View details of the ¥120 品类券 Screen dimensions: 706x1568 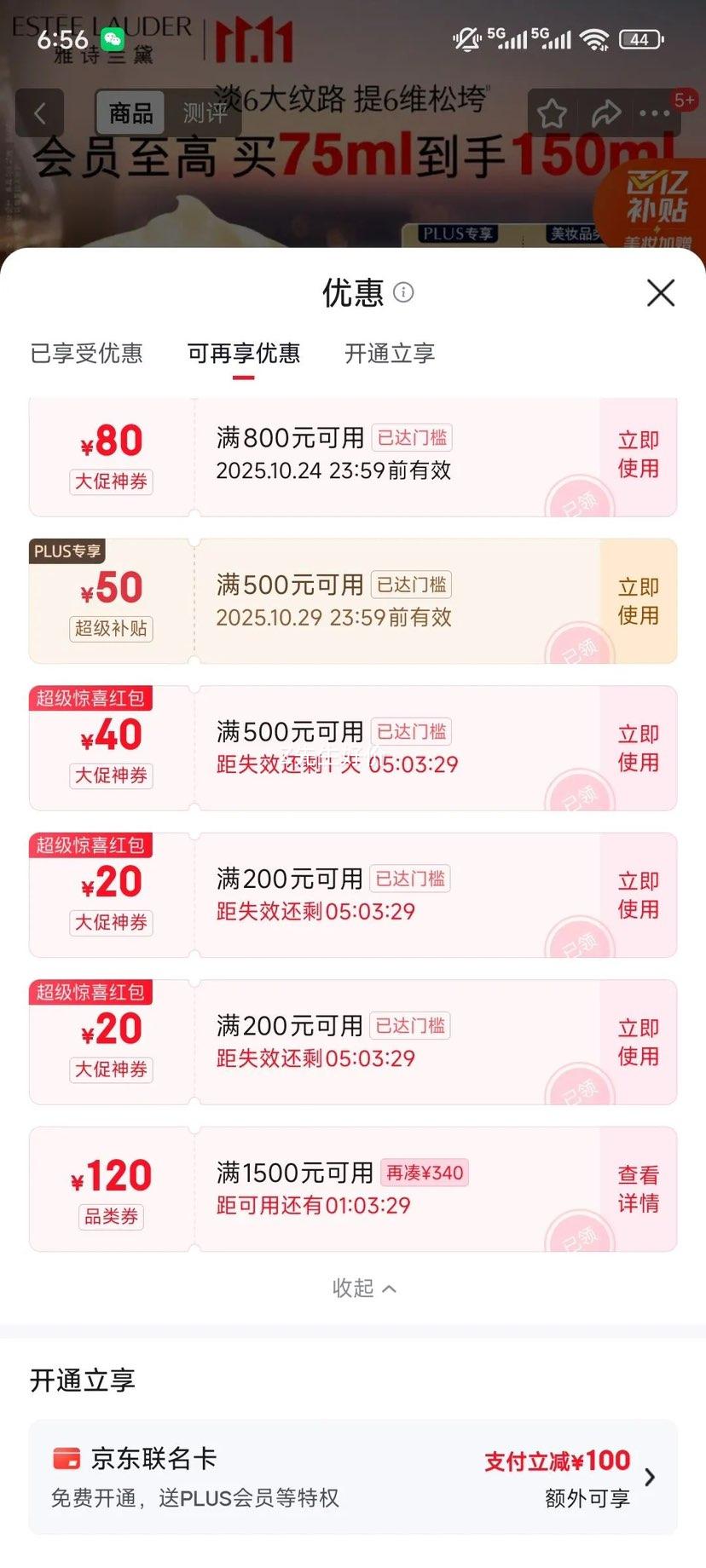[x=638, y=1189]
